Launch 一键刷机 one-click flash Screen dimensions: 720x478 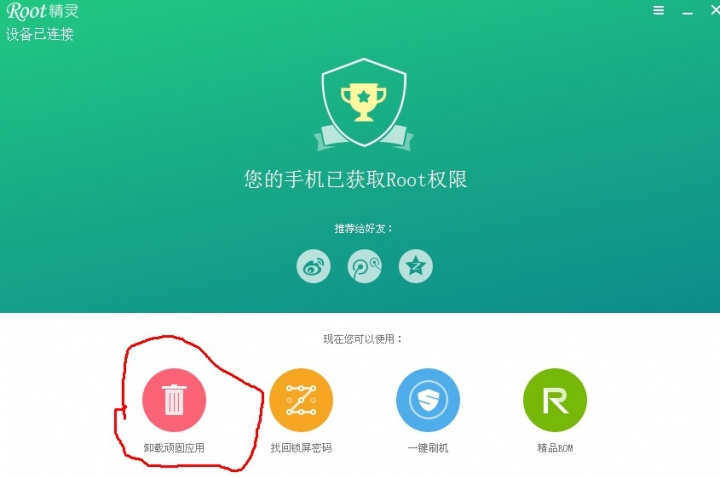[x=428, y=400]
